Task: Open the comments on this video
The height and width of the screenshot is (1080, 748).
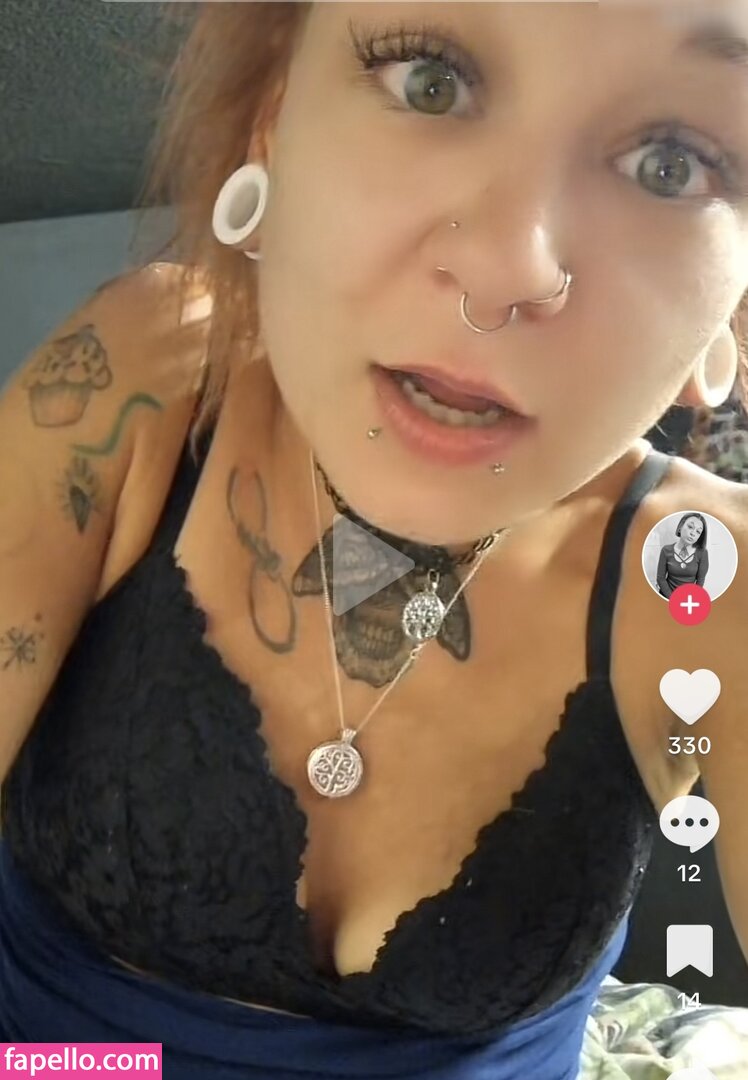Action: pos(689,824)
